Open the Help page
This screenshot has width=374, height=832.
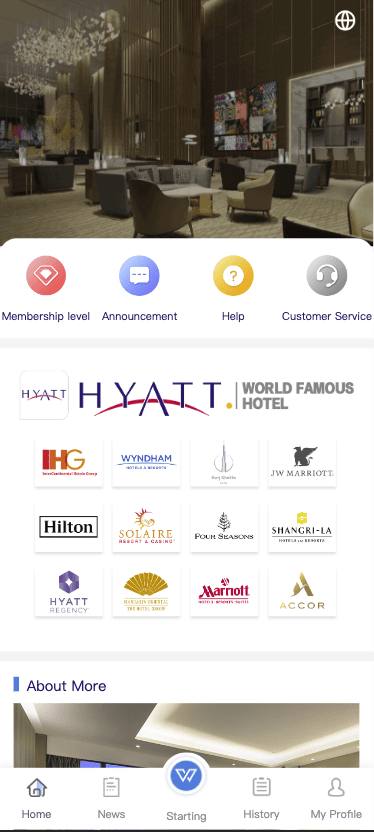(233, 288)
